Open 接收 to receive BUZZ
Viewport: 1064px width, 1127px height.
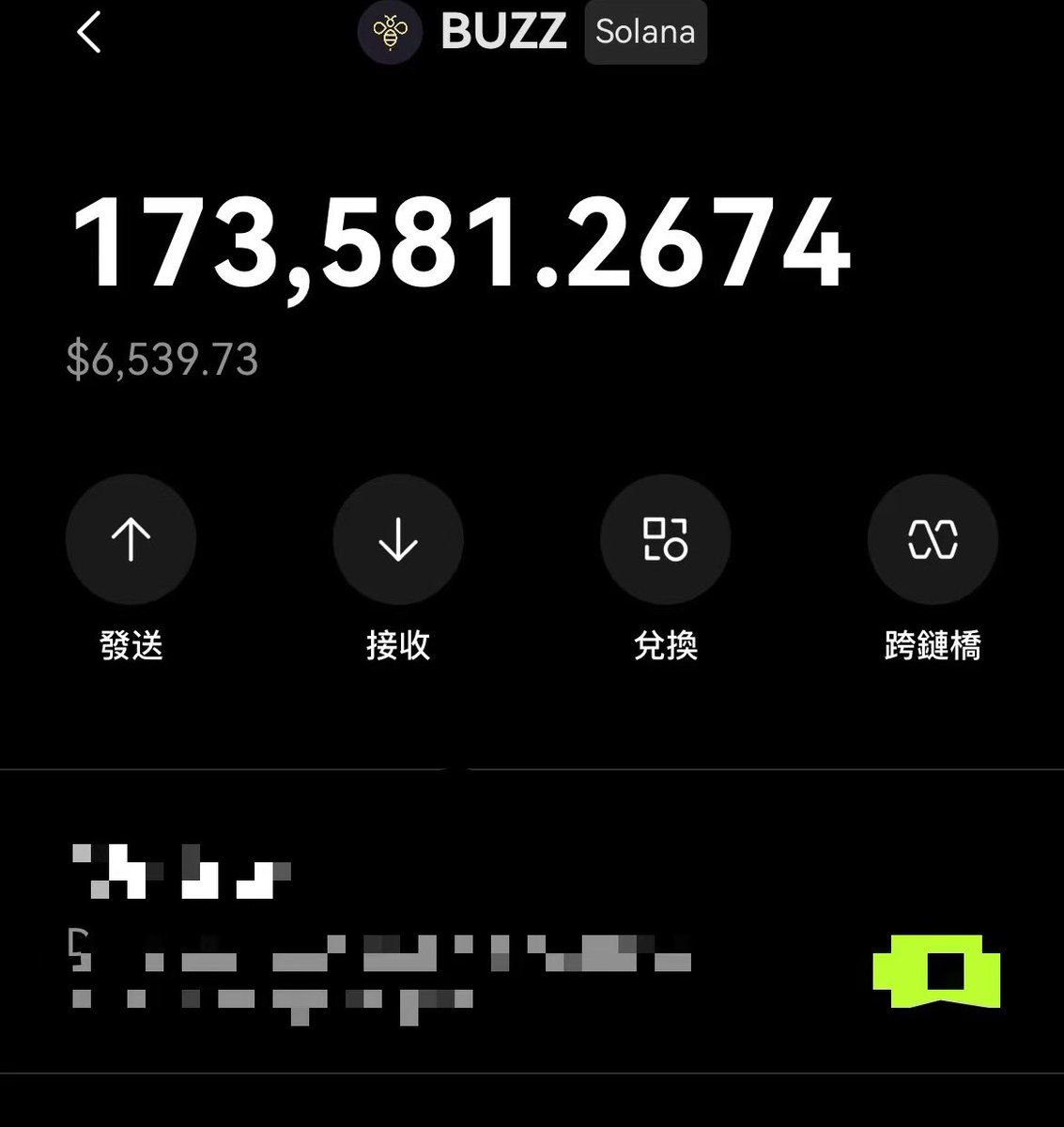coord(398,540)
